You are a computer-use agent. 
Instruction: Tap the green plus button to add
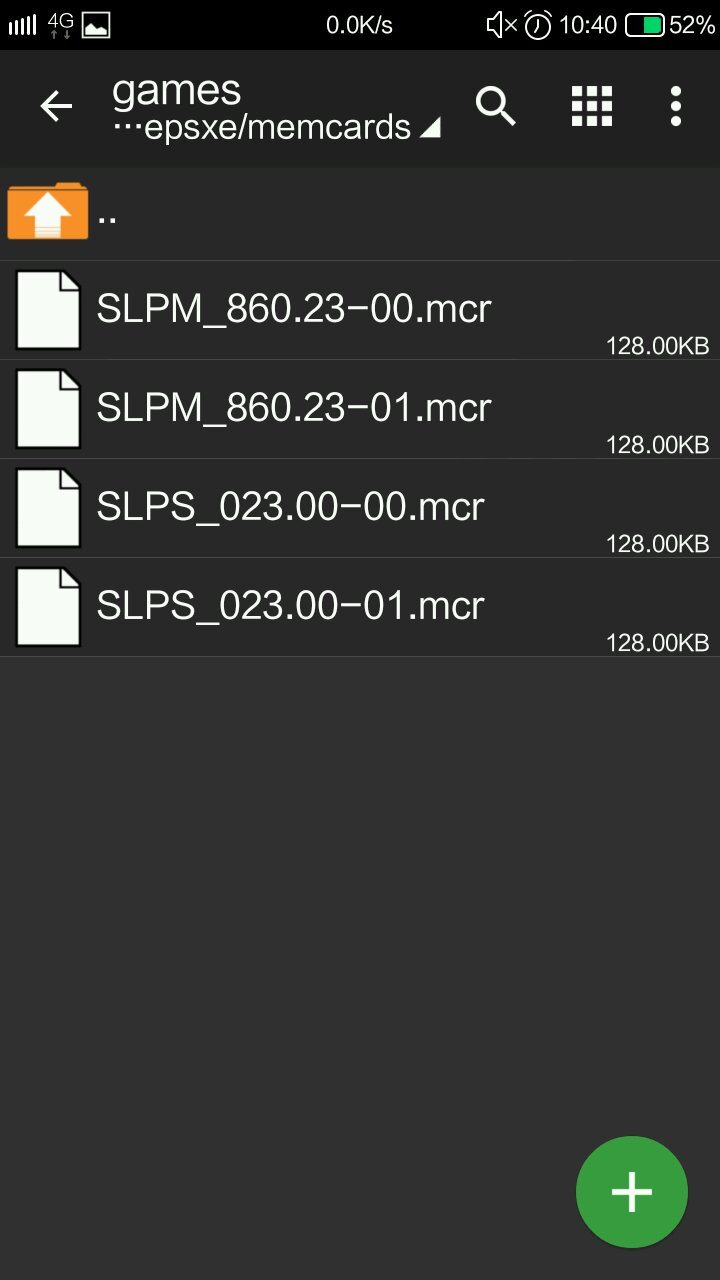click(x=632, y=1192)
